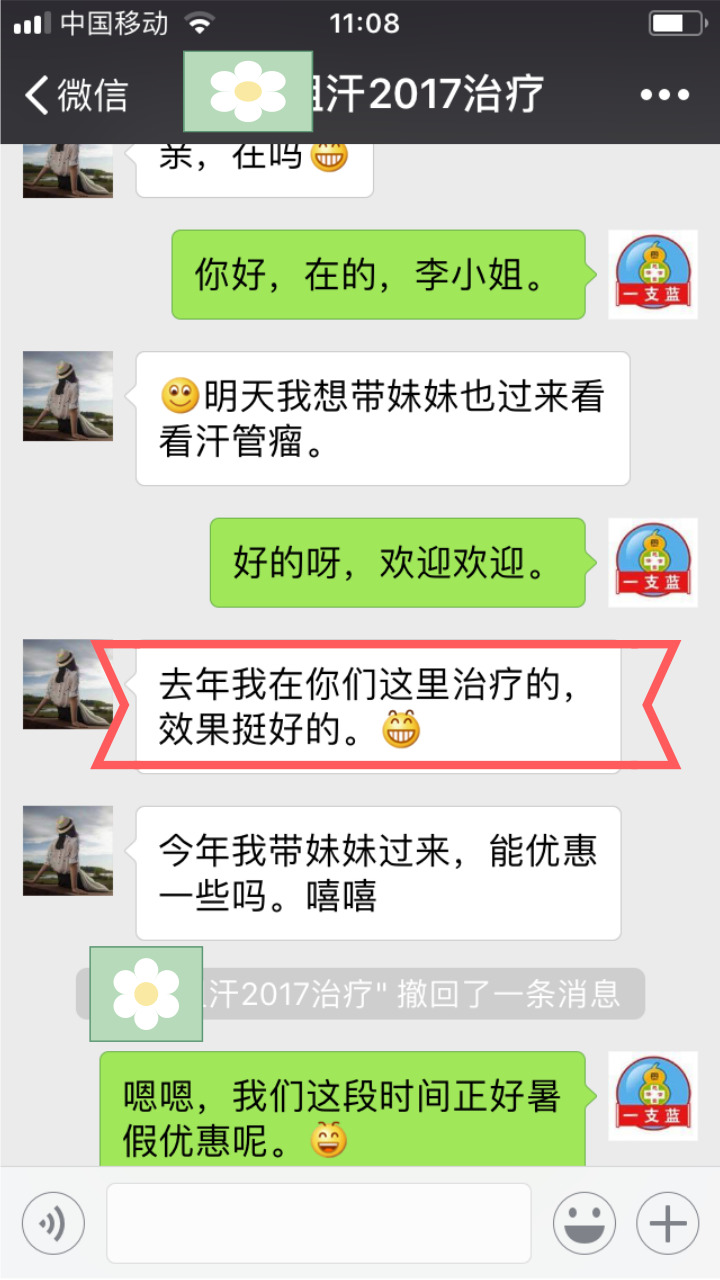Tap the clinic's blue gourd avatar
The width and height of the screenshot is (720, 1280).
pos(653,274)
